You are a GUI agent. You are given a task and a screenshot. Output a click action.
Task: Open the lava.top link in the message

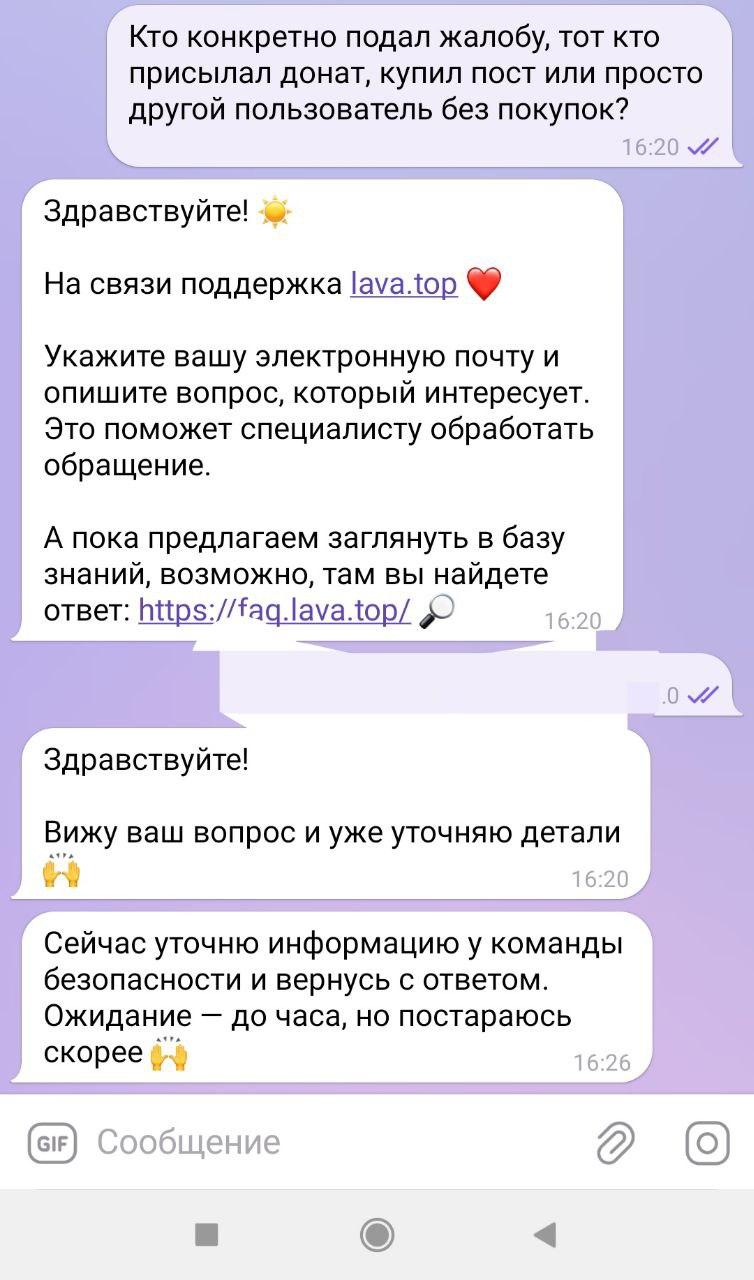point(403,285)
